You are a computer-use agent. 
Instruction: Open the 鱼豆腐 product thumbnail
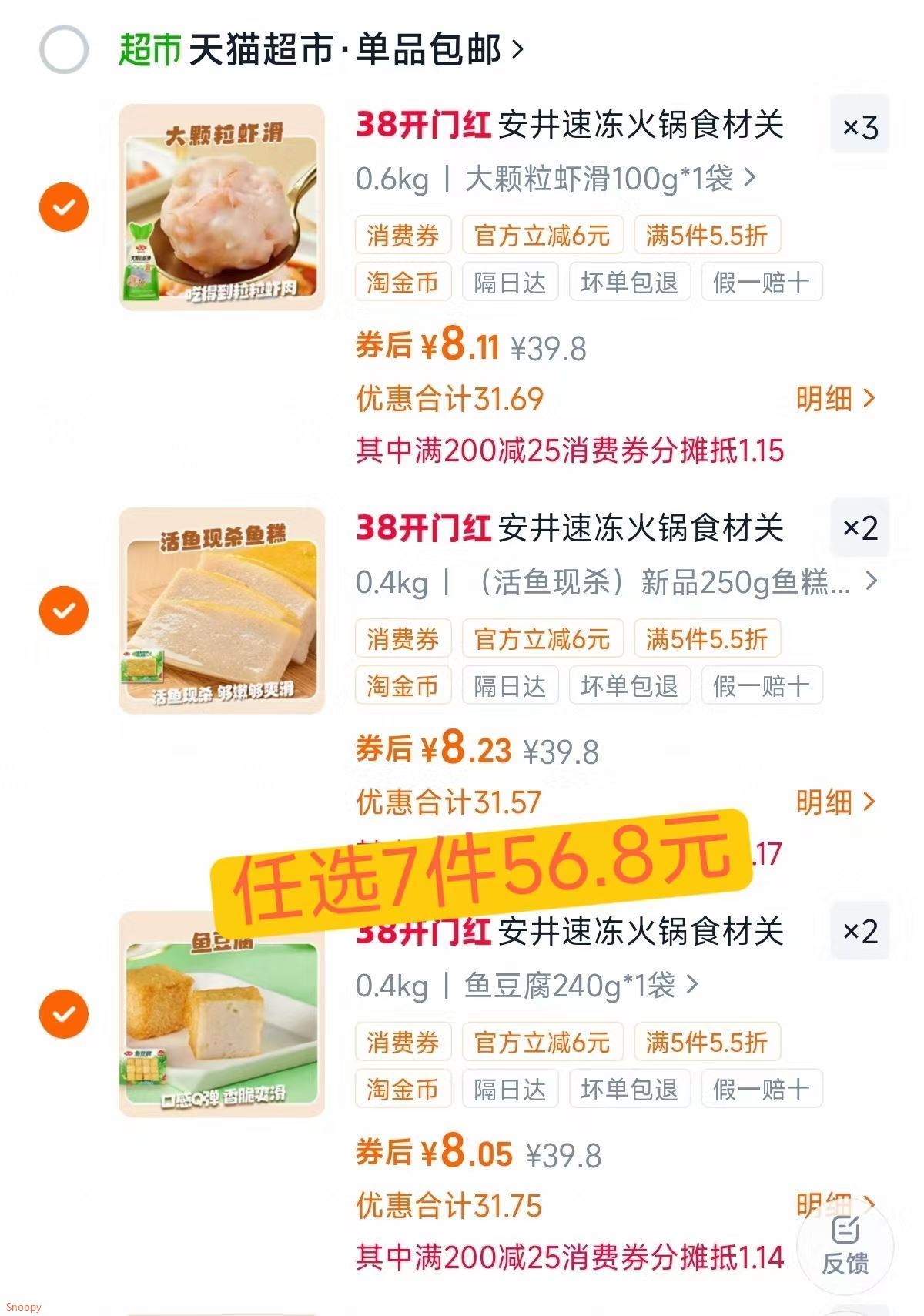[222, 1014]
